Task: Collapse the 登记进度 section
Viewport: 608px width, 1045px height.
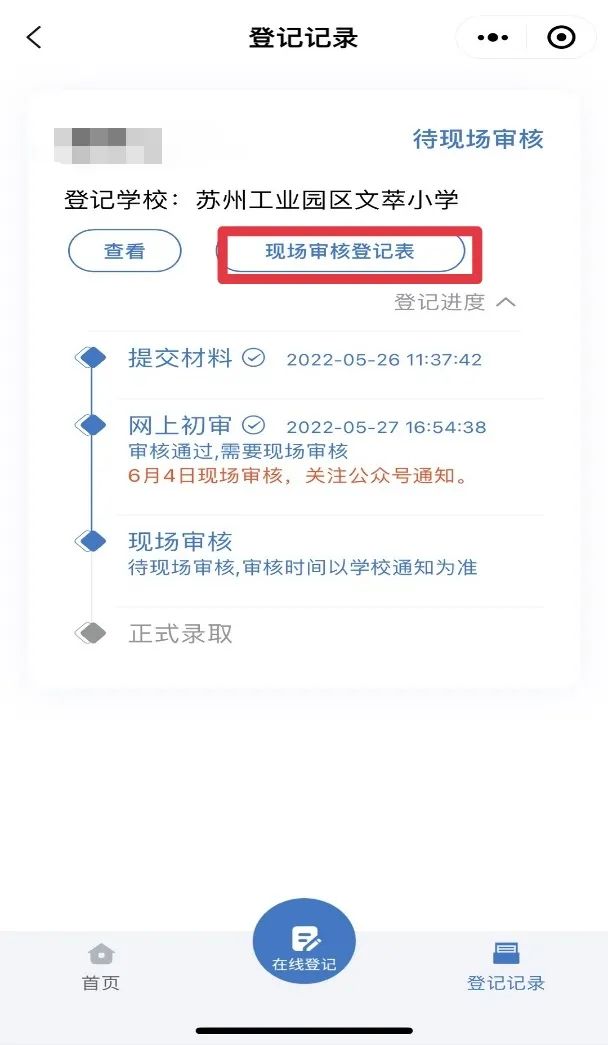Action: (456, 302)
